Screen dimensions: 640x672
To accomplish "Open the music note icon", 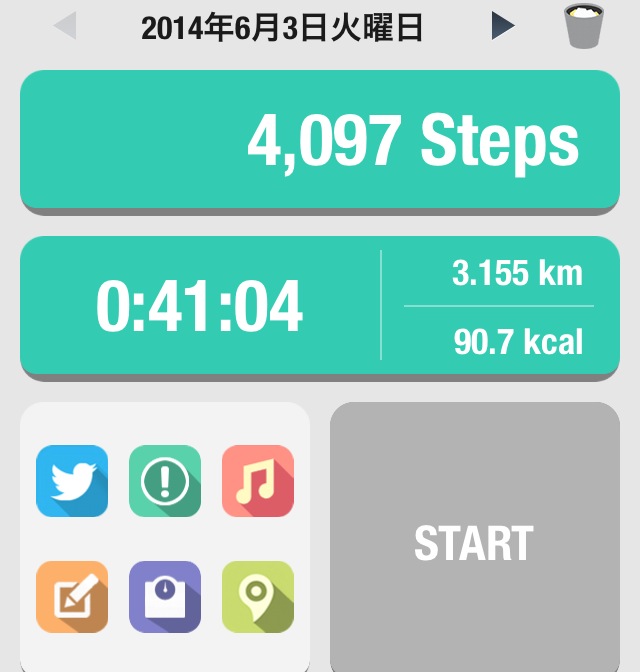I will click(x=258, y=481).
